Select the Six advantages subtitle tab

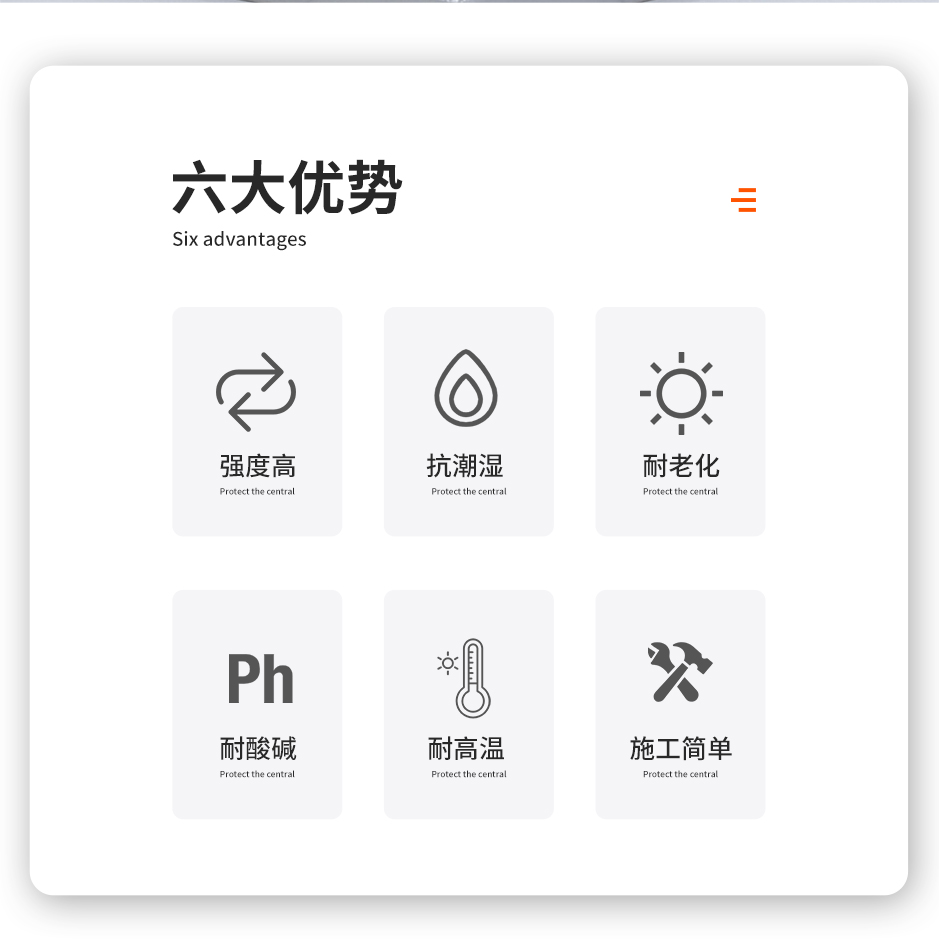click(x=240, y=239)
